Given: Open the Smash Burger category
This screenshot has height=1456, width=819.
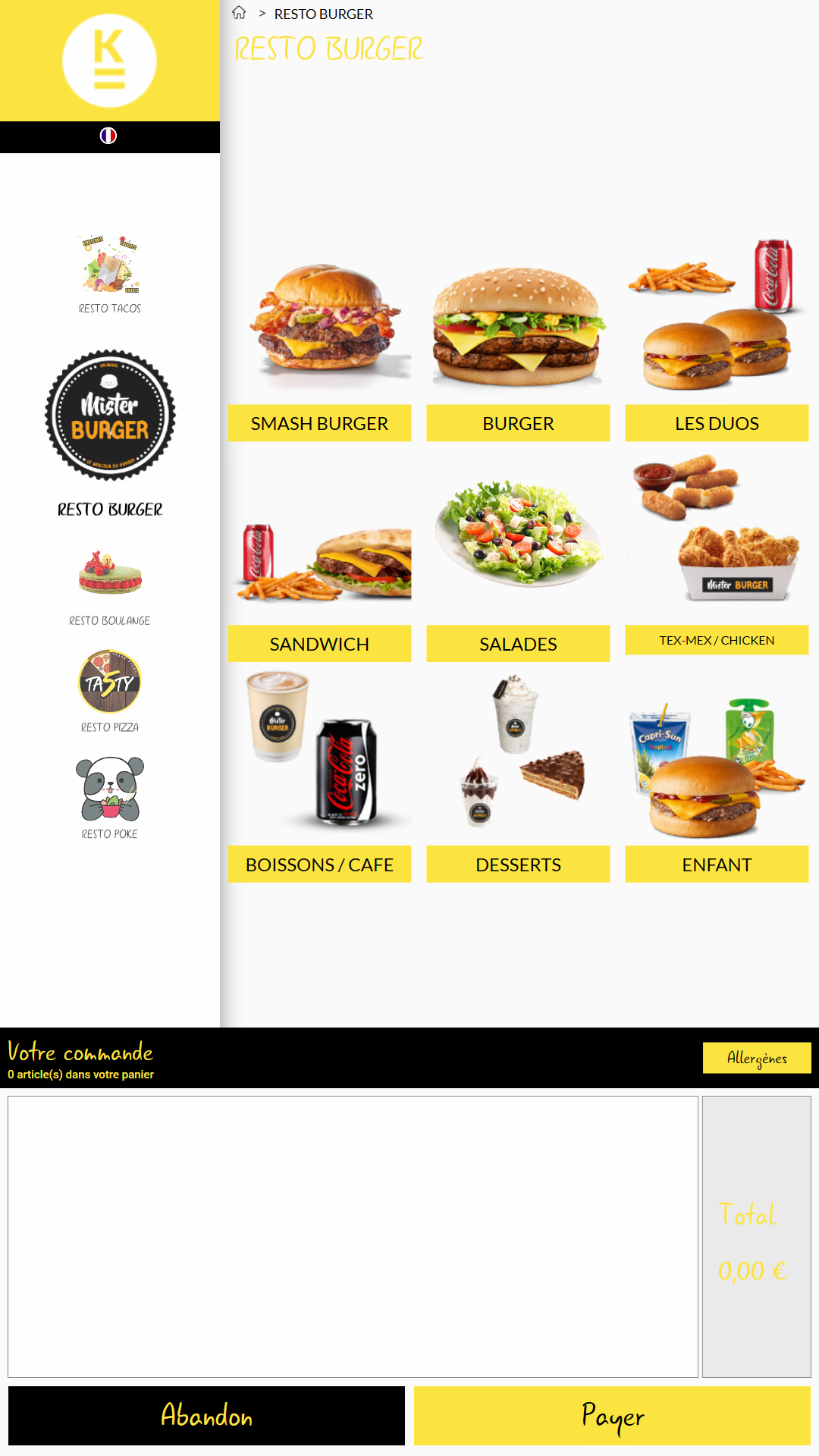Looking at the screenshot, I should point(319,422).
